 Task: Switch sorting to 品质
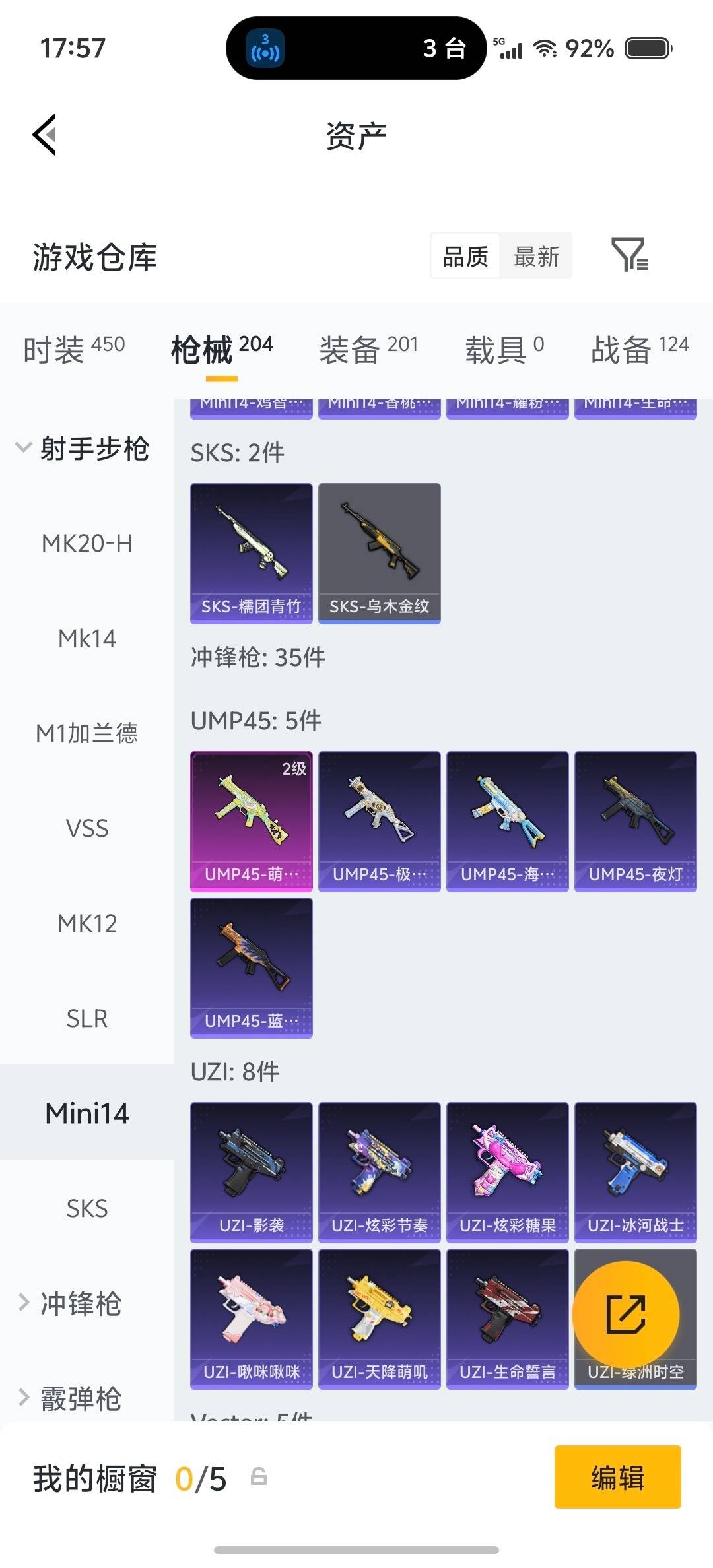point(464,256)
